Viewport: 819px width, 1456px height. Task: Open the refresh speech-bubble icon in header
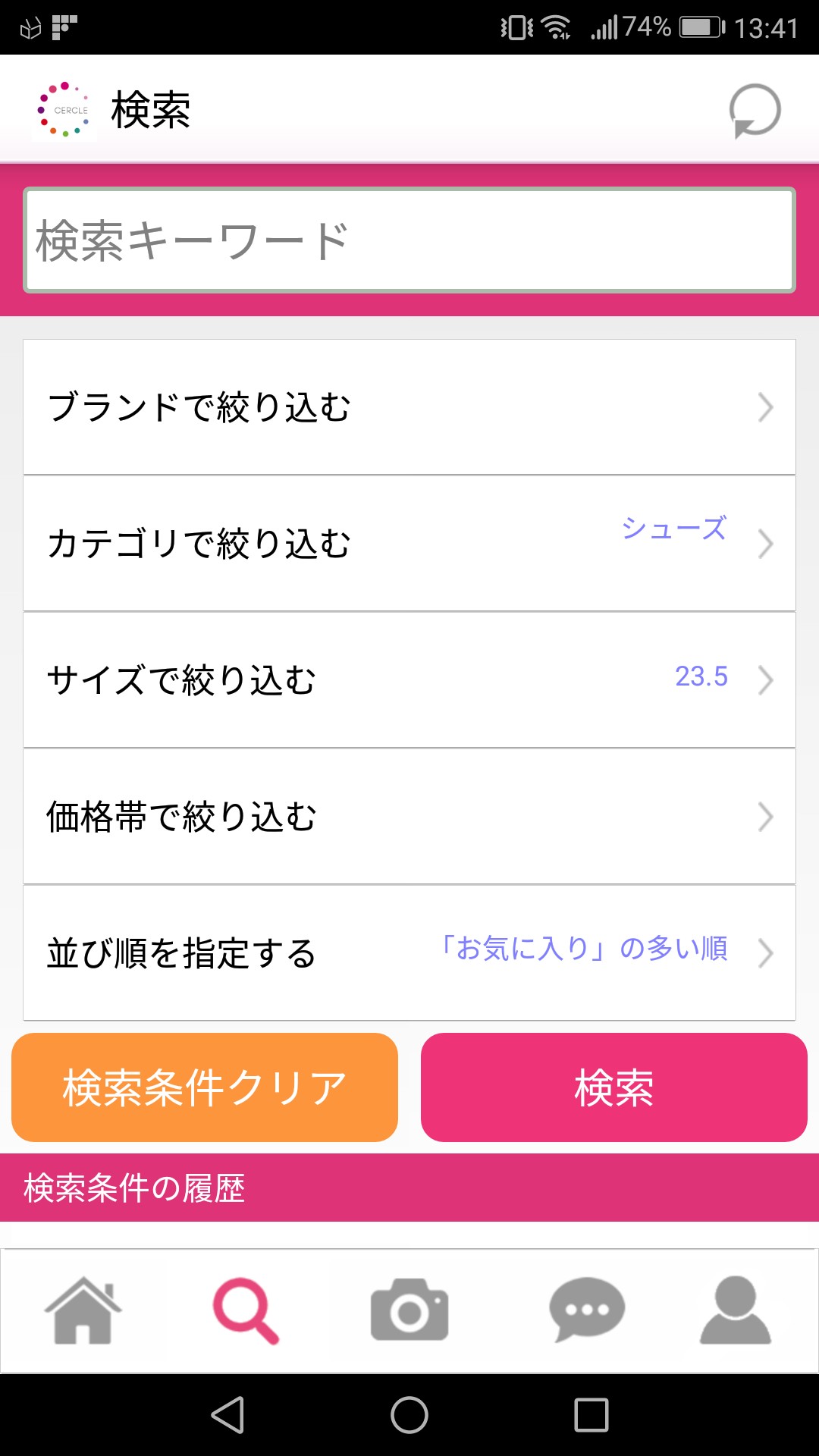(755, 111)
